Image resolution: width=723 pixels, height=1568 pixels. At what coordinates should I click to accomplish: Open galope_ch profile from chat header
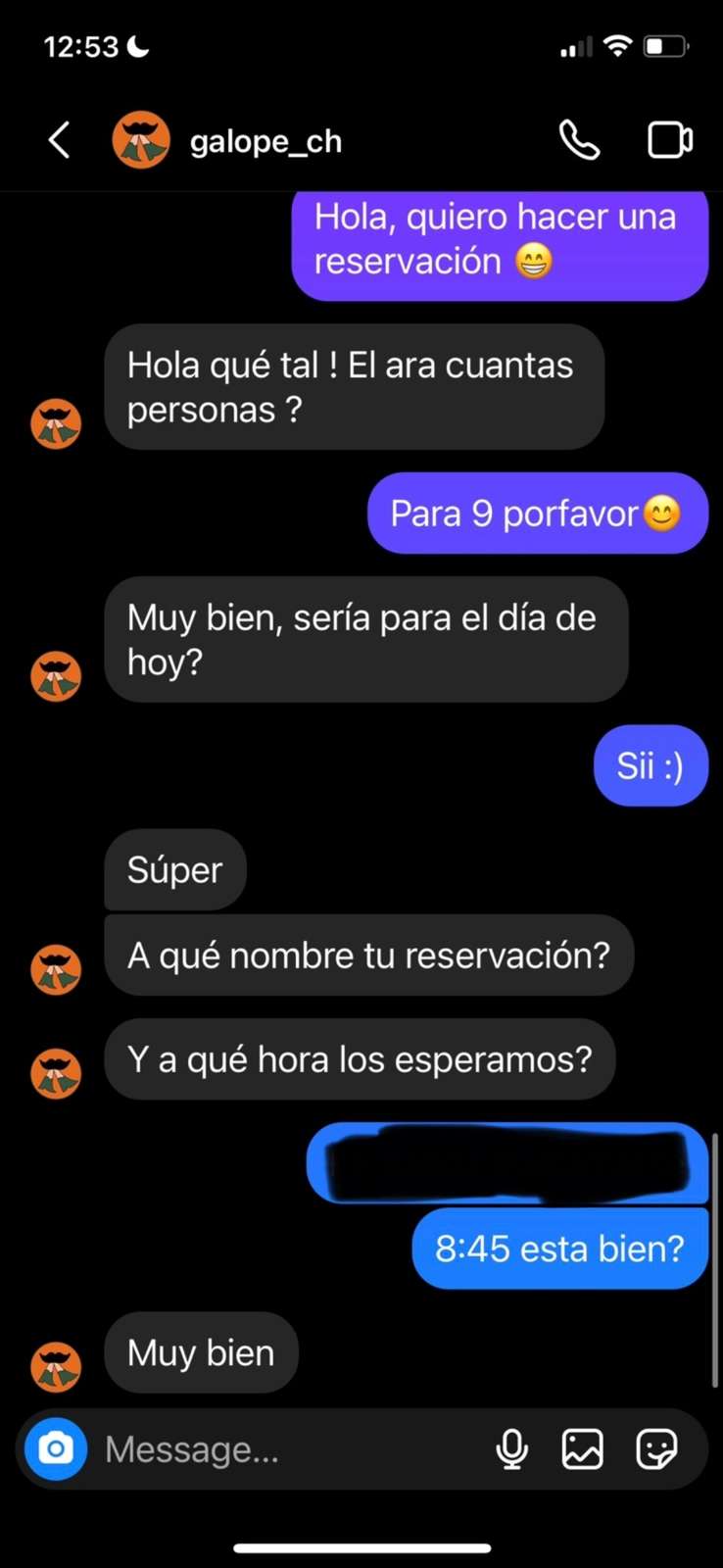(265, 141)
